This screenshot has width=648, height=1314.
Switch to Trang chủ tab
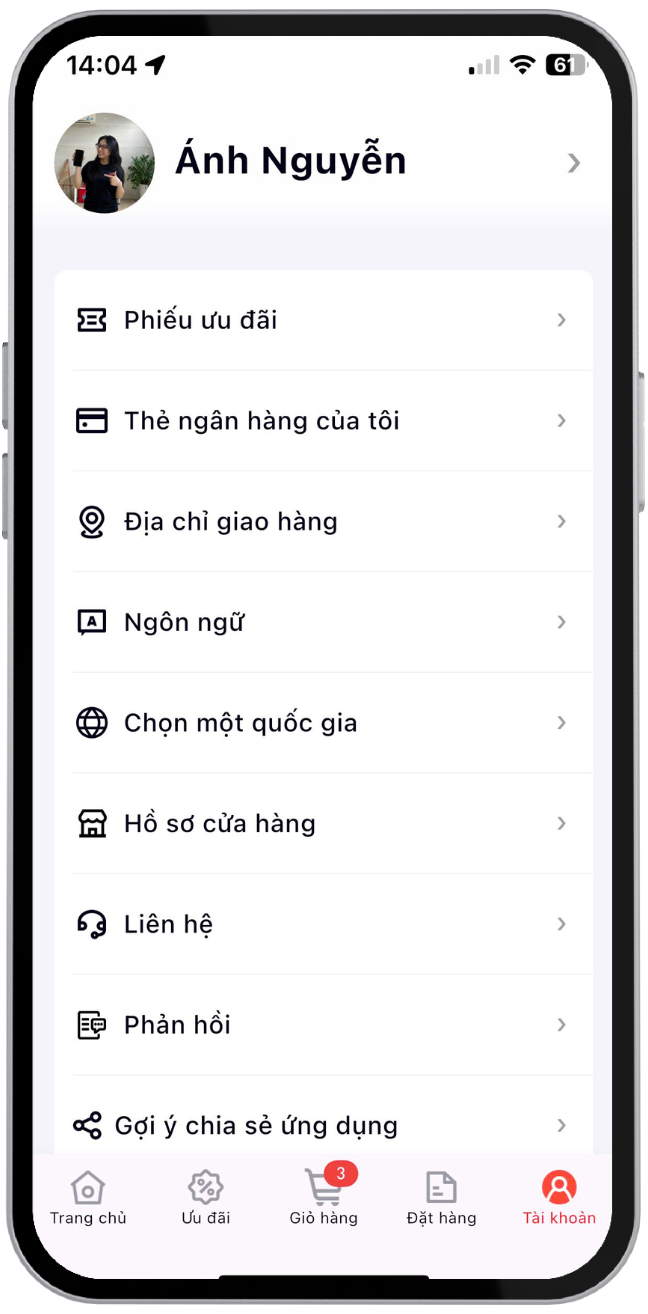pyautogui.click(x=88, y=1198)
